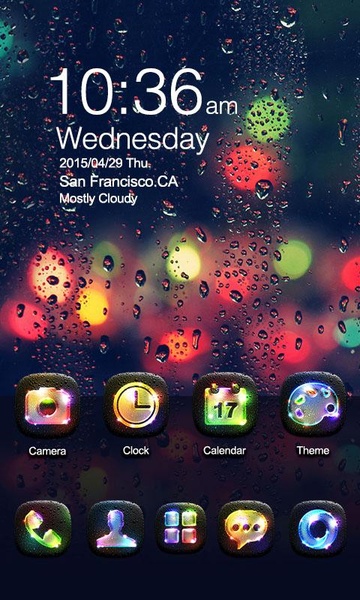
Task: Open the messages speech bubble icon
Action: click(x=246, y=529)
